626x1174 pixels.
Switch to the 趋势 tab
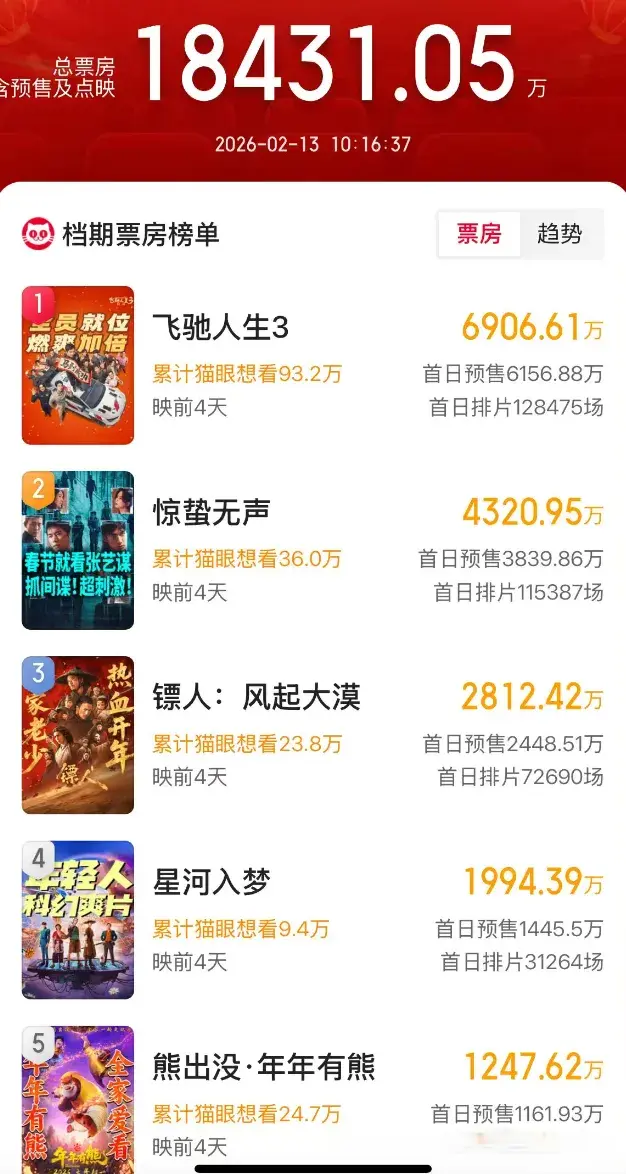coord(559,235)
